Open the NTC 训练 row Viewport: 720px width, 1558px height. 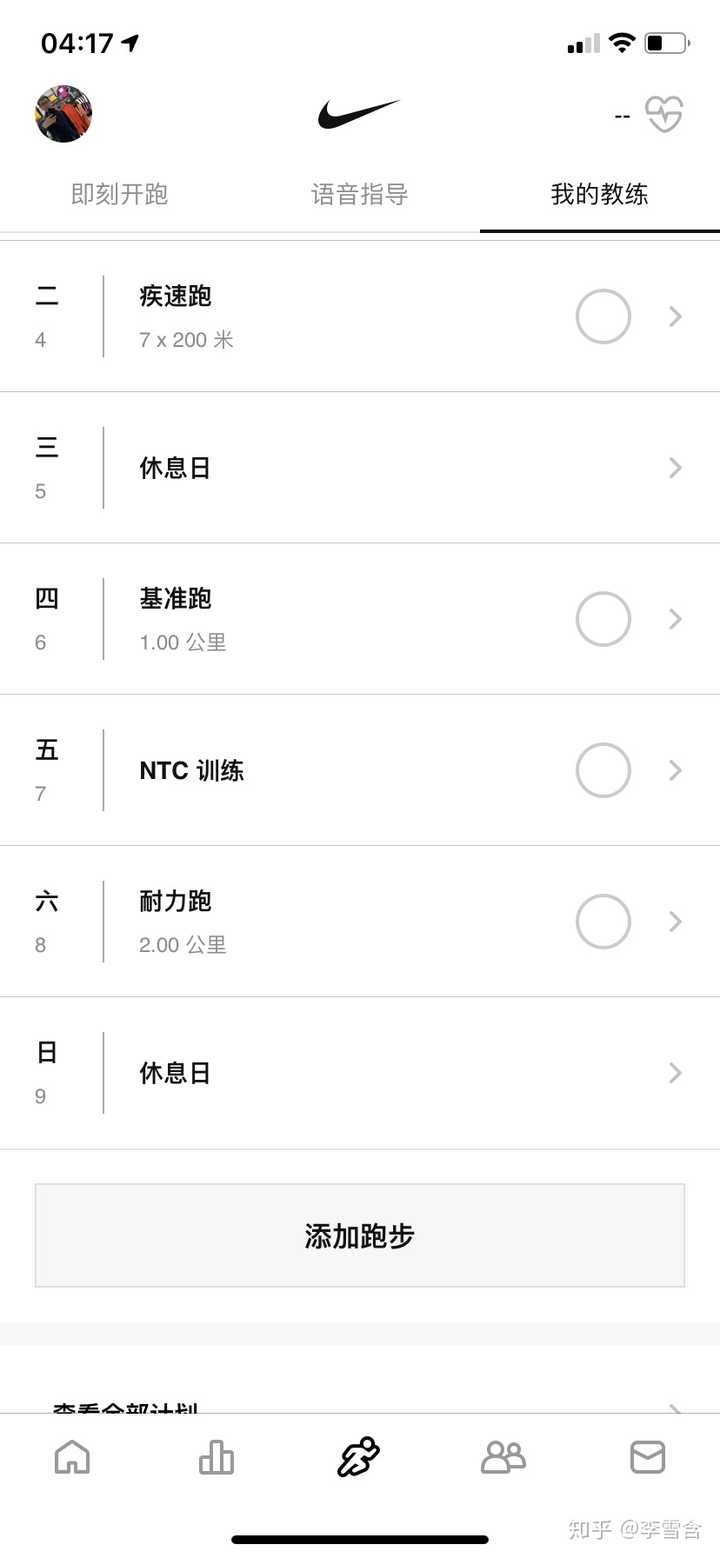300,770
